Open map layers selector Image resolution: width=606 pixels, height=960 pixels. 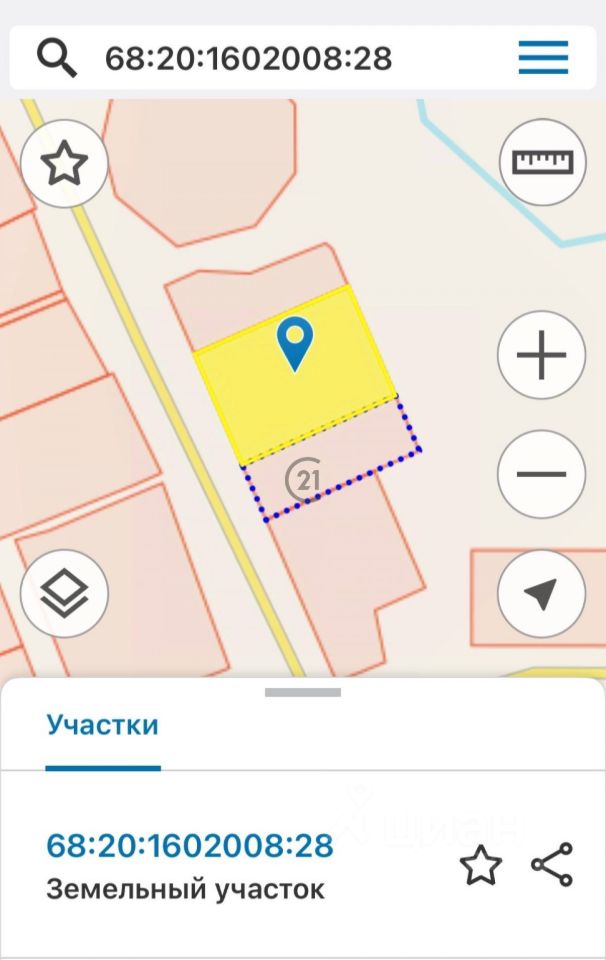tap(64, 594)
